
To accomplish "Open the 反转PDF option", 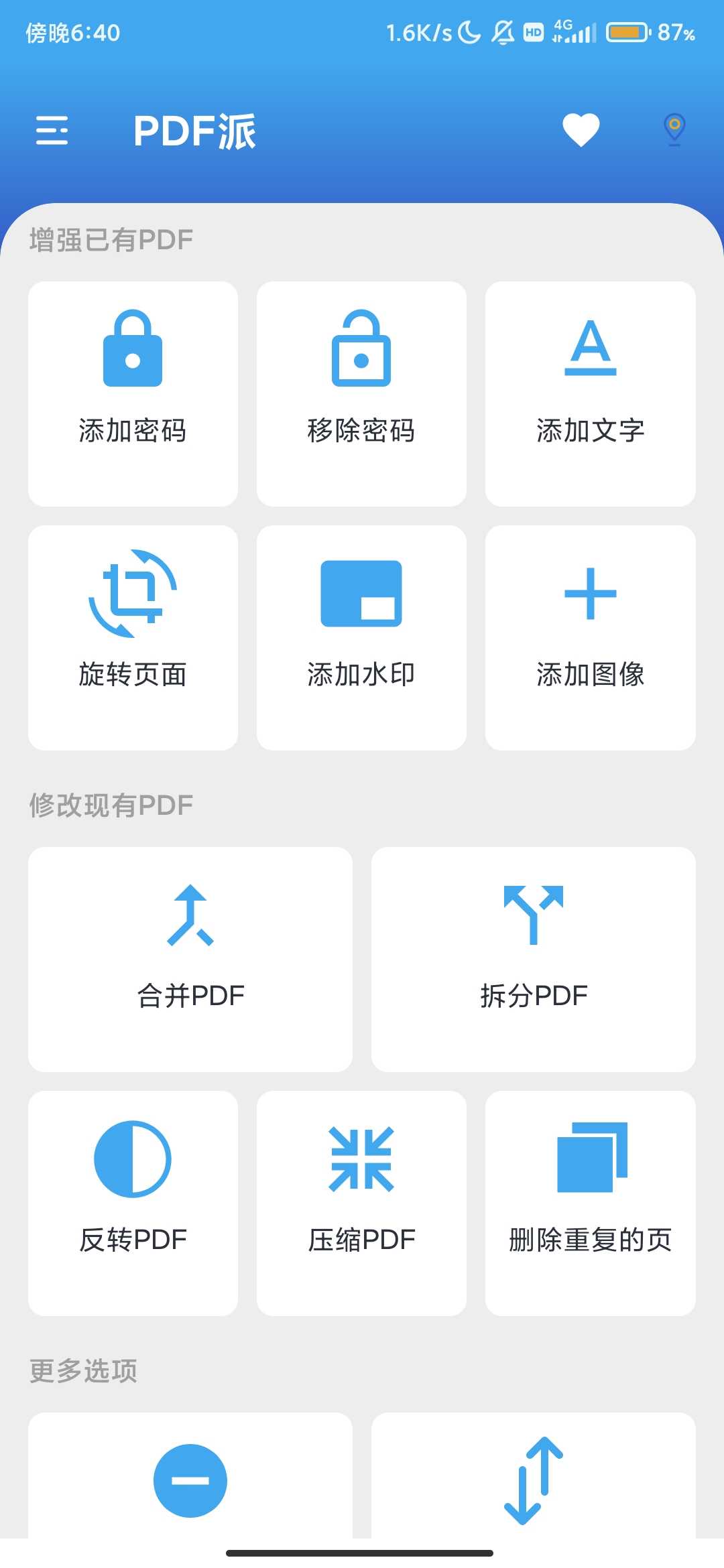I will [x=133, y=1203].
